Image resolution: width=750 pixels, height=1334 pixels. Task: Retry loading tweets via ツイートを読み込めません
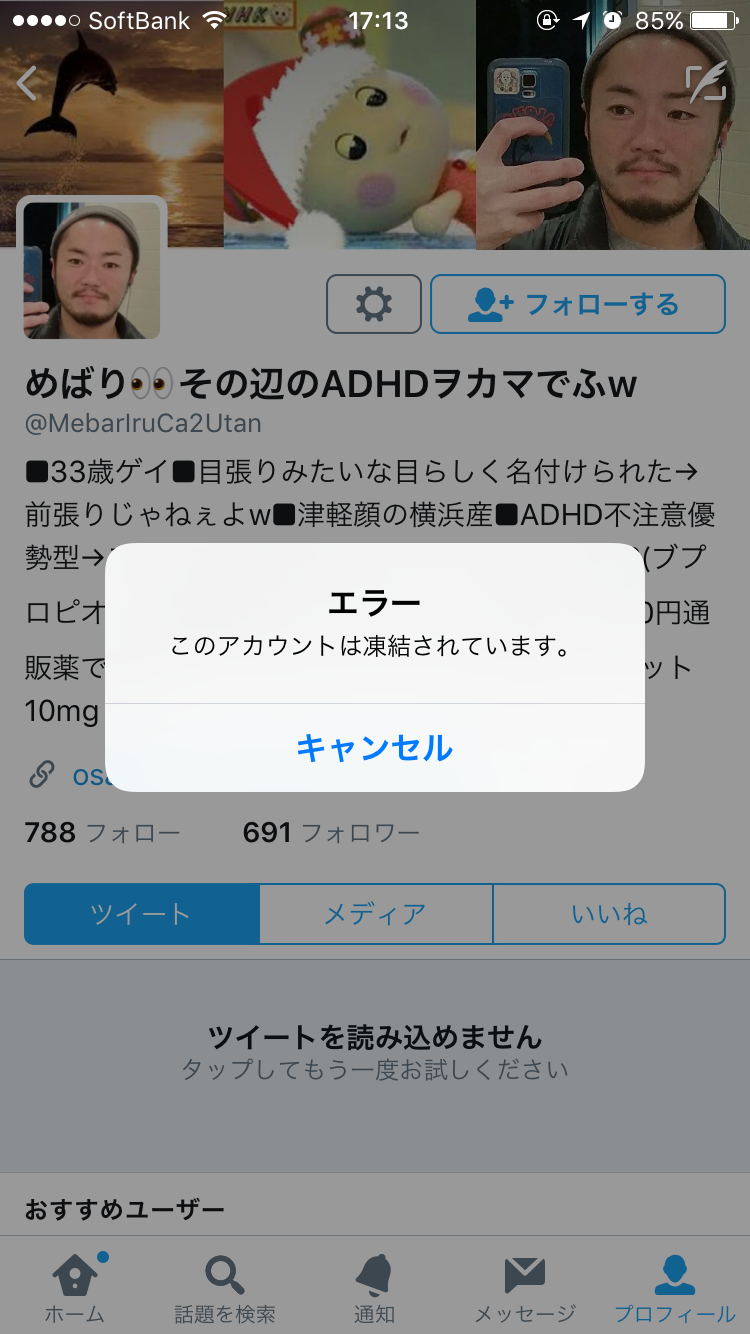(x=374, y=1051)
